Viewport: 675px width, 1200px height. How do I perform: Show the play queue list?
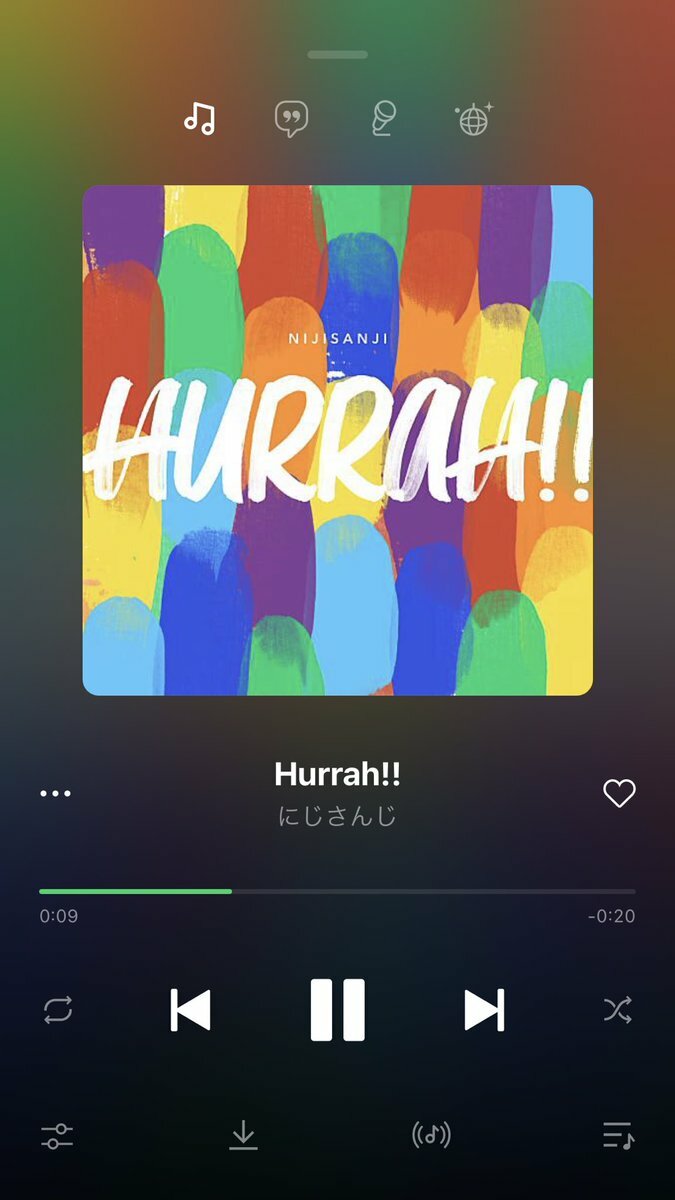click(x=618, y=1135)
